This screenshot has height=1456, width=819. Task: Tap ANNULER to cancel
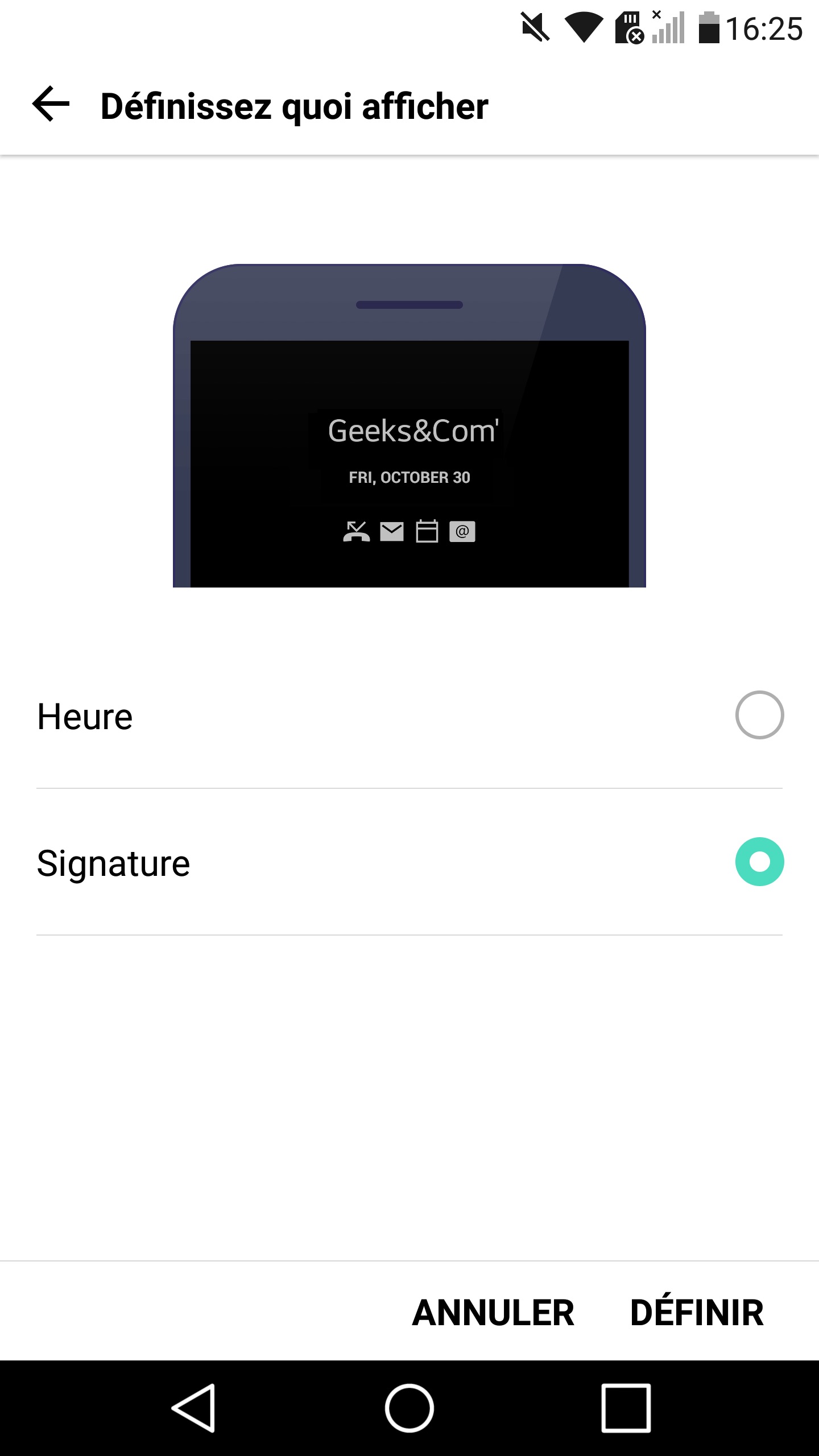coord(493,1313)
